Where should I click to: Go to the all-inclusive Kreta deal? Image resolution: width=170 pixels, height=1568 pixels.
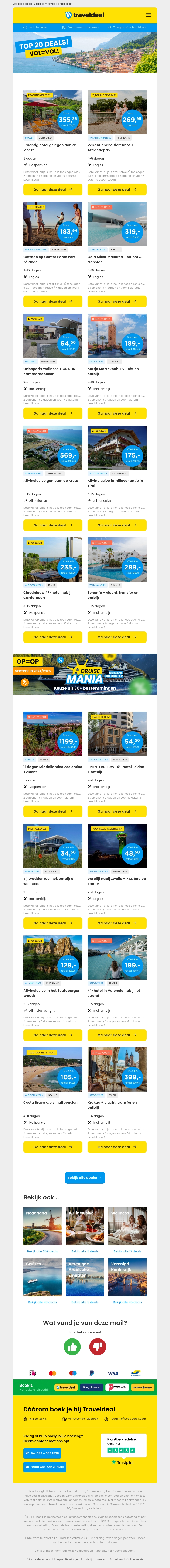52,525
